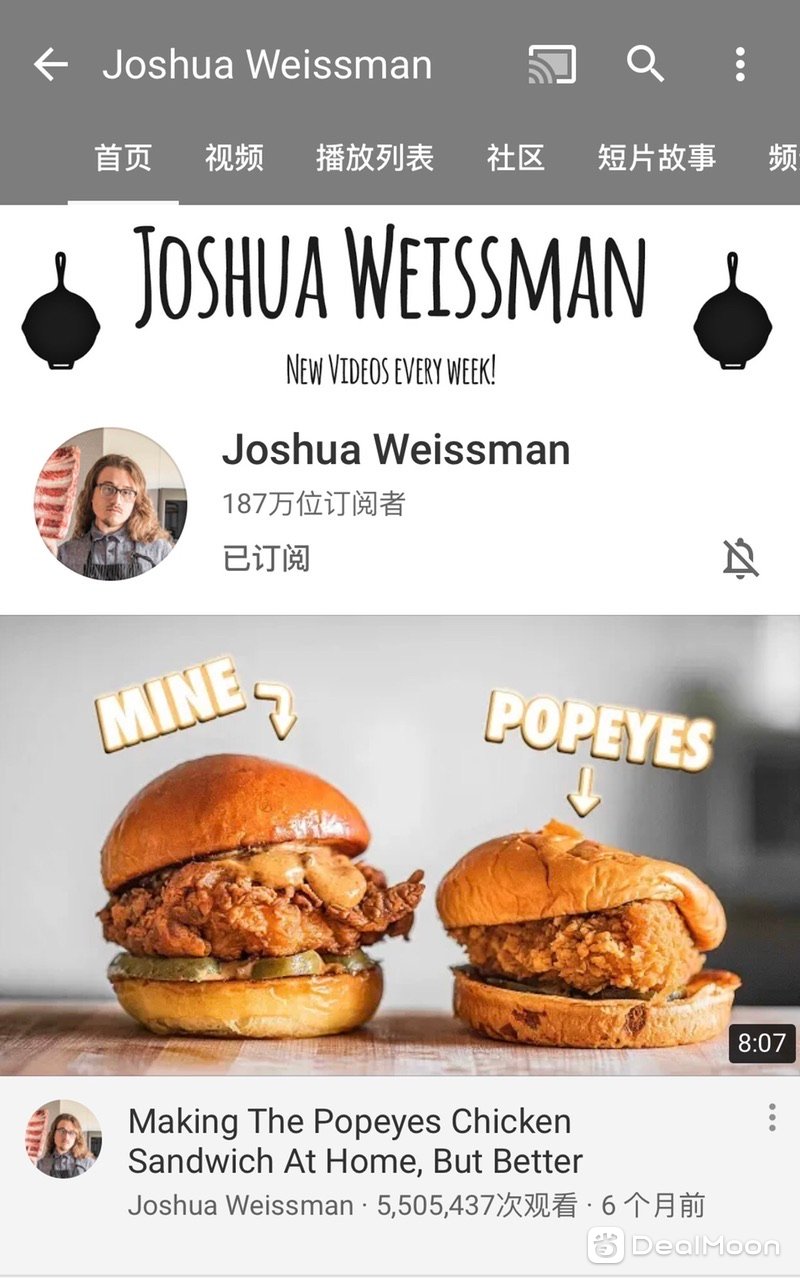The image size is (800, 1278).
Task: Switch to the 社区 tab
Action: [x=516, y=158]
